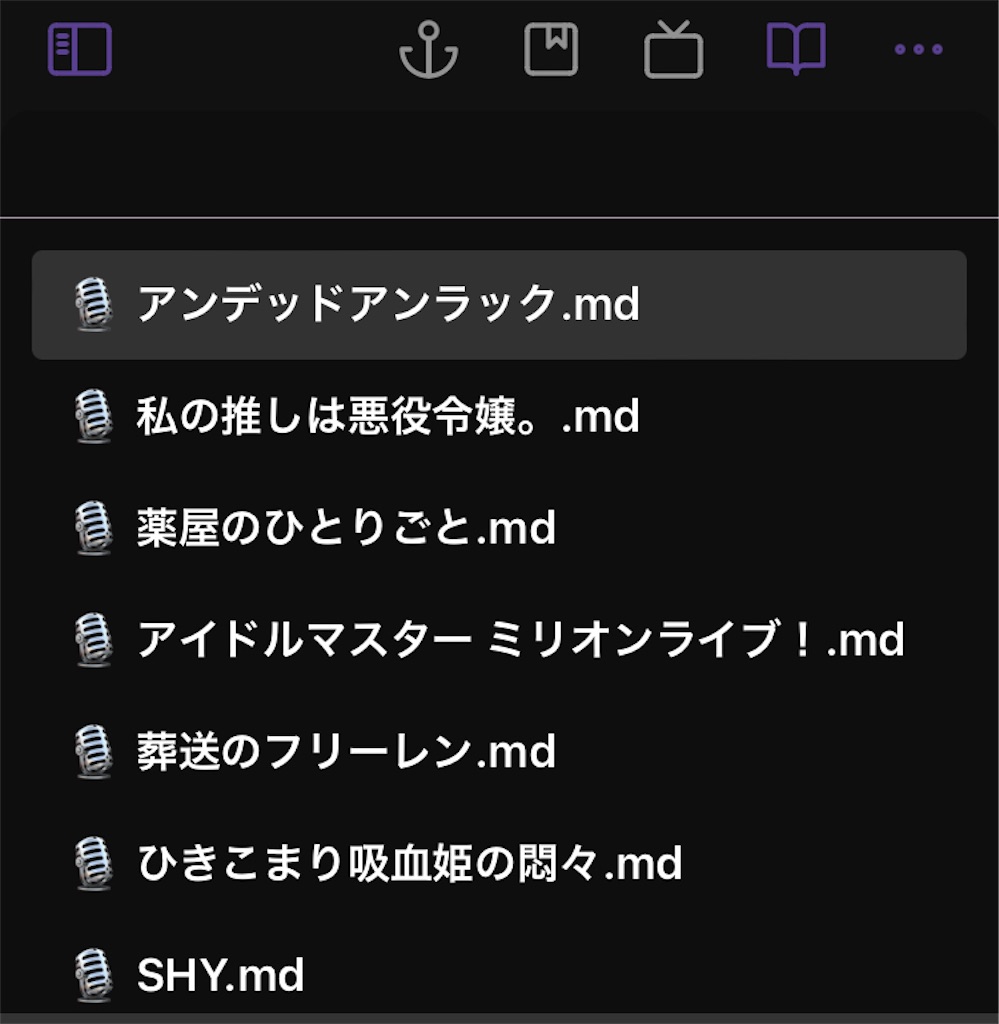The image size is (999, 1024).
Task: Tap the anchor icon in toolbar
Action: pyautogui.click(x=428, y=49)
